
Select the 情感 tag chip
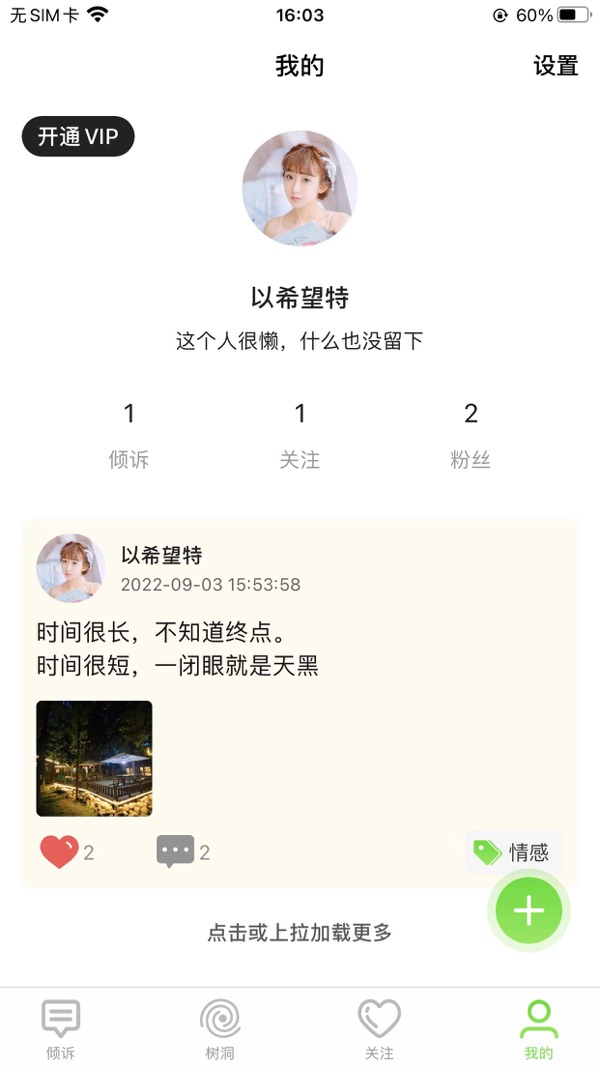[515, 852]
